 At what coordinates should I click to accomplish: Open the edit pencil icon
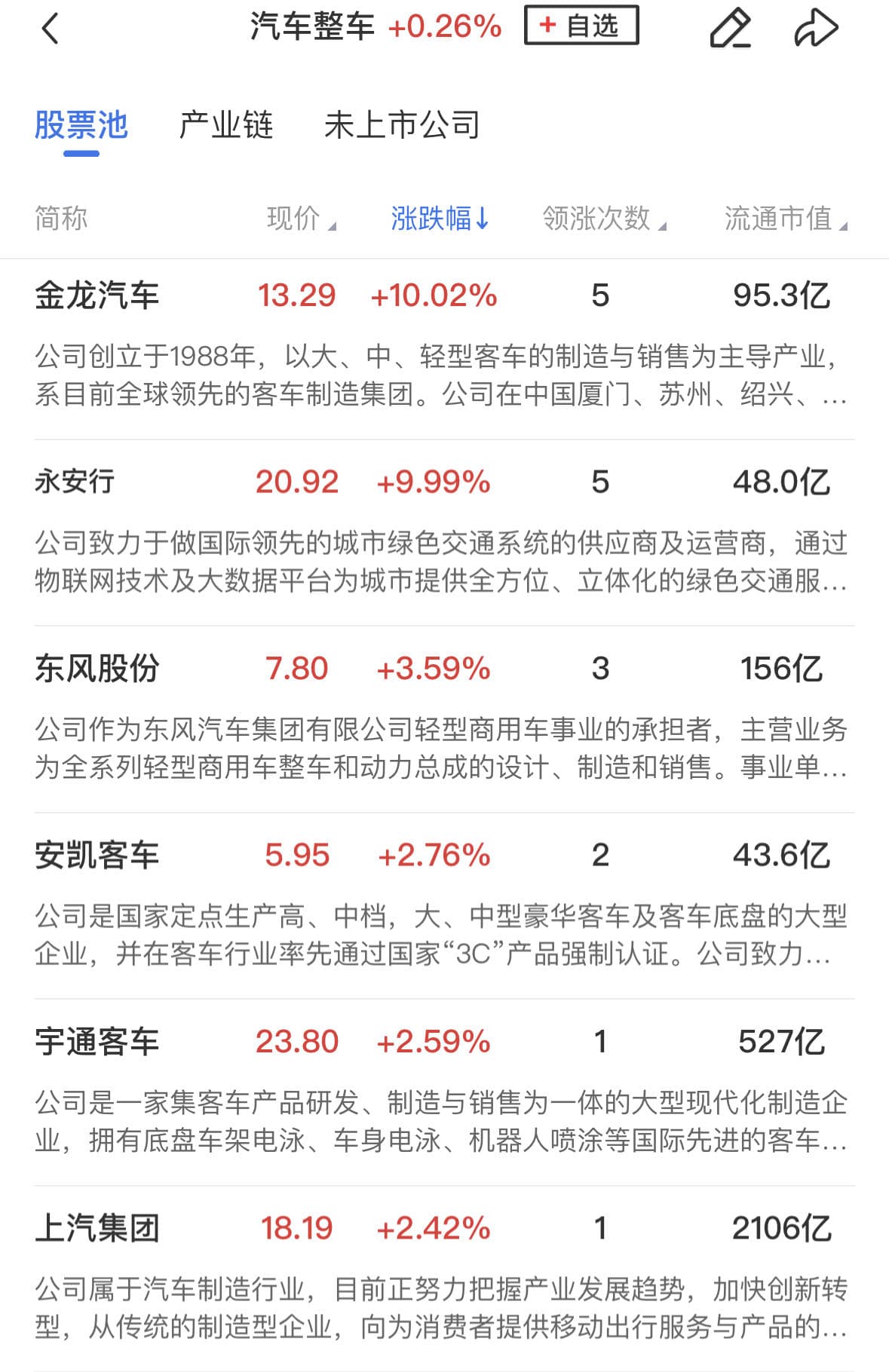(x=730, y=29)
